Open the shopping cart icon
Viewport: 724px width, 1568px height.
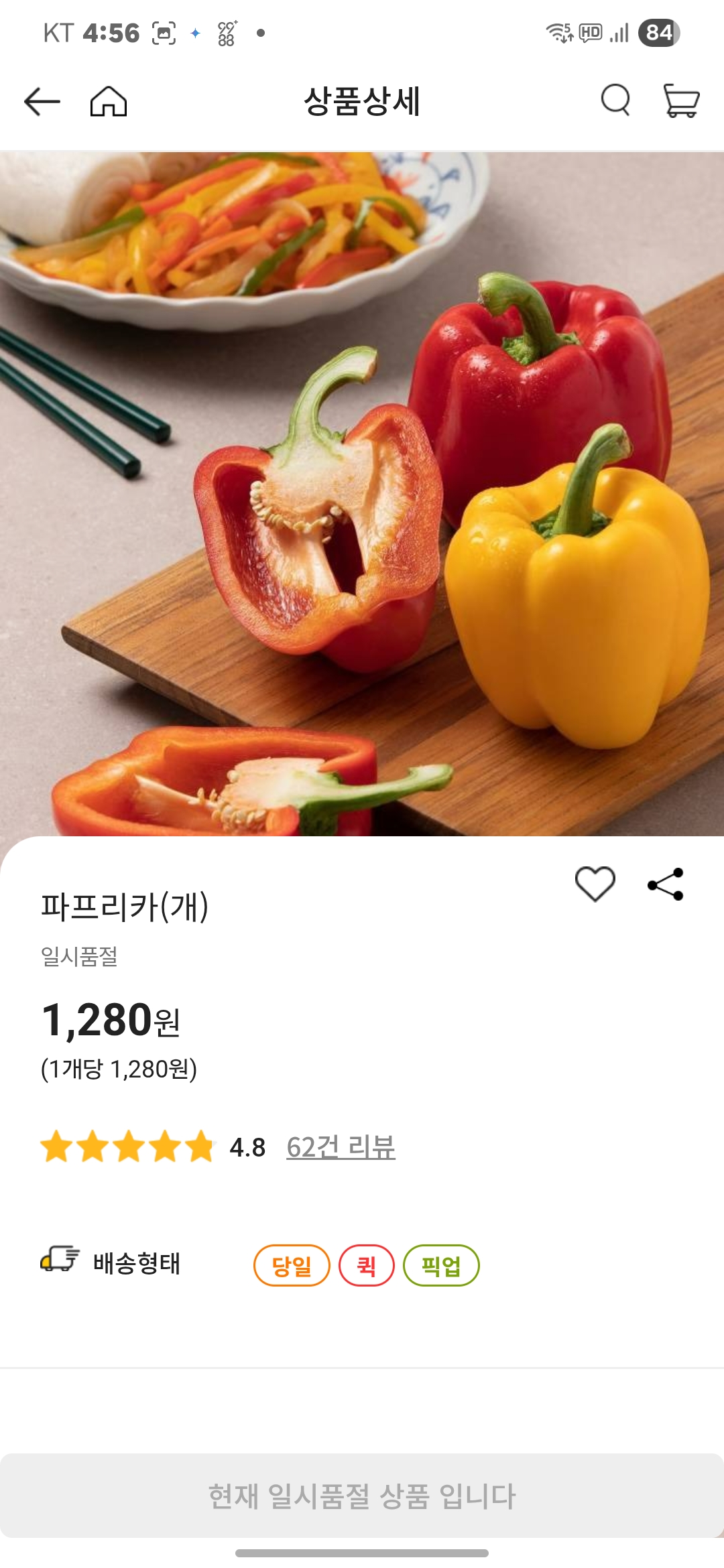(681, 103)
